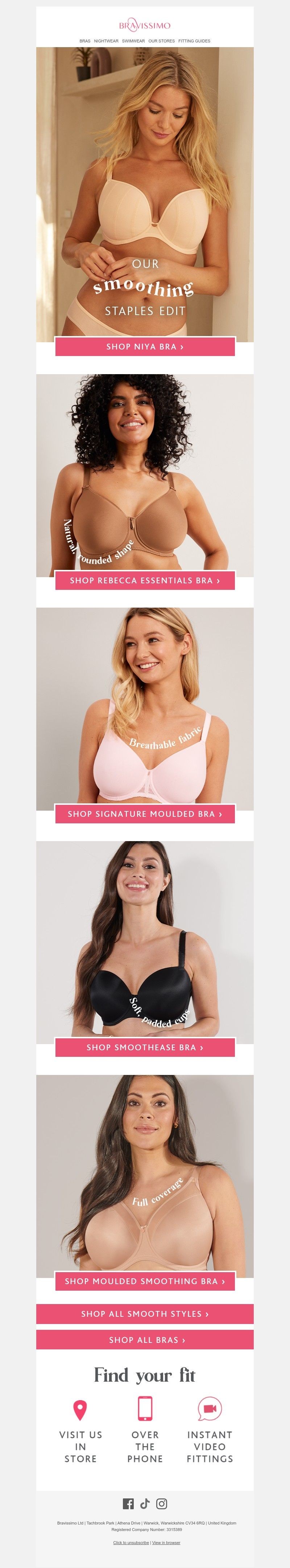The image size is (290, 1568).
Task: Open the Facebook icon
Action: click(x=128, y=1503)
